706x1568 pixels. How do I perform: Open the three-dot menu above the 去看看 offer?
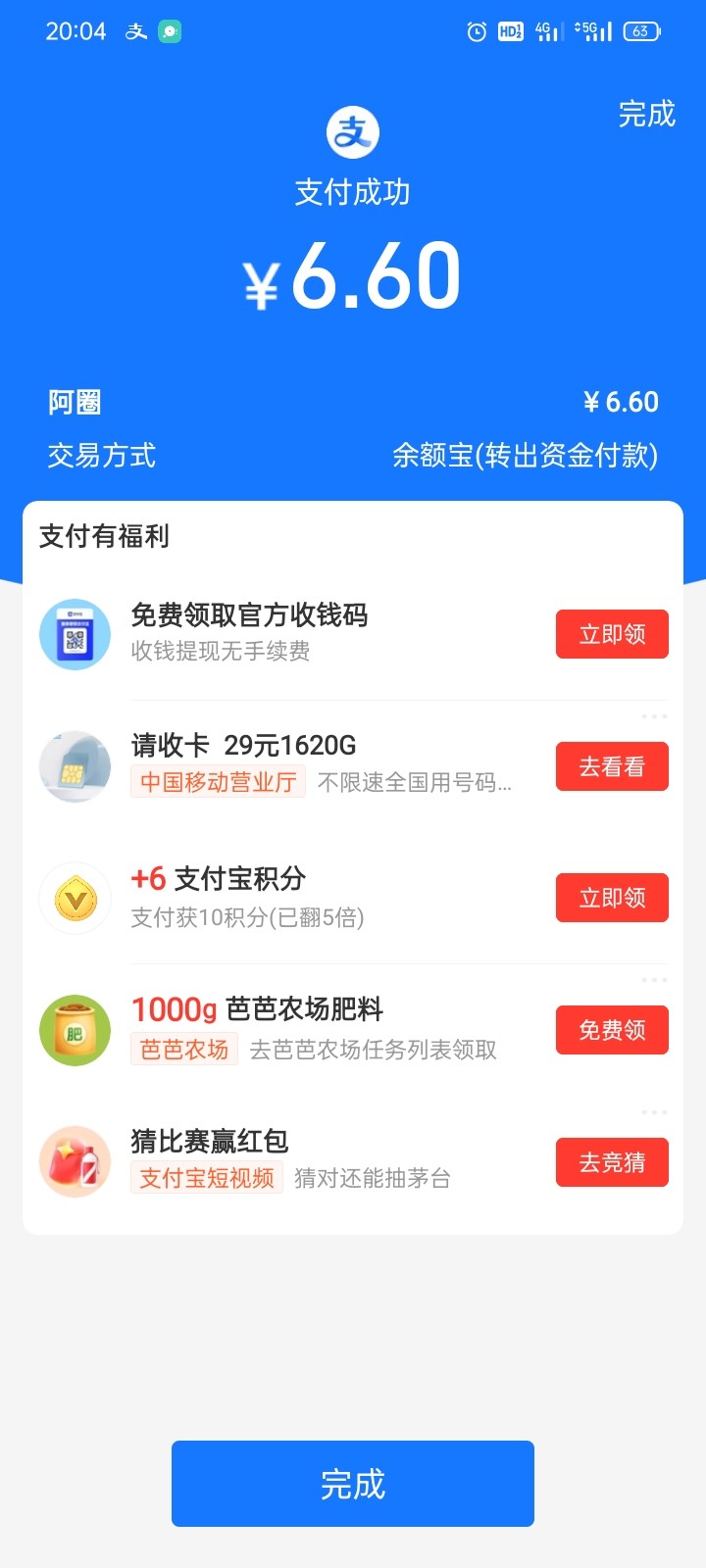(654, 716)
